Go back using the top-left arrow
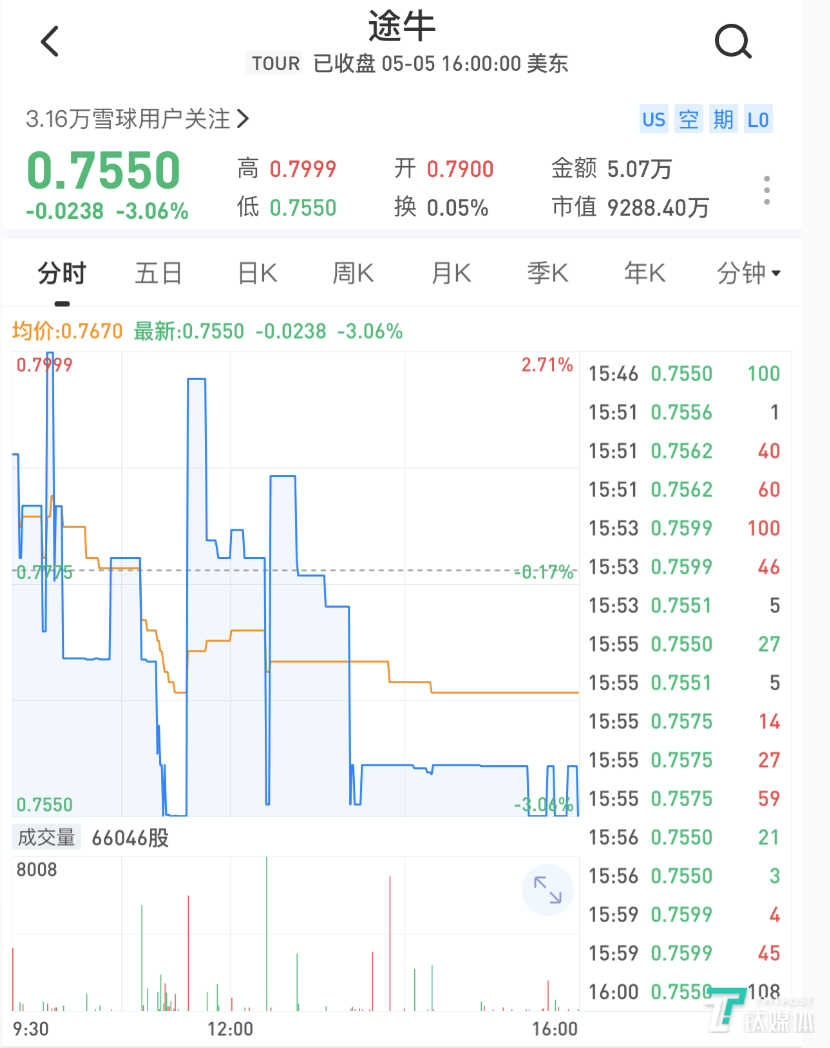Viewport: 830px width, 1048px height. point(50,42)
